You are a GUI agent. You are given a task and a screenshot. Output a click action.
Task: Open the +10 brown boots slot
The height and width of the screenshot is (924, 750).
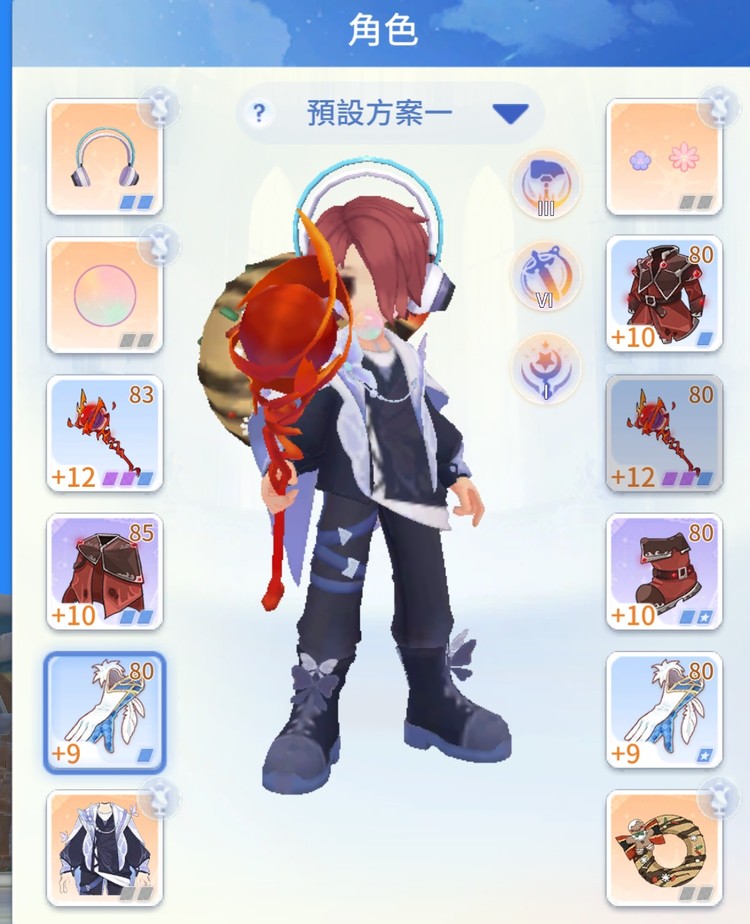coord(664,571)
